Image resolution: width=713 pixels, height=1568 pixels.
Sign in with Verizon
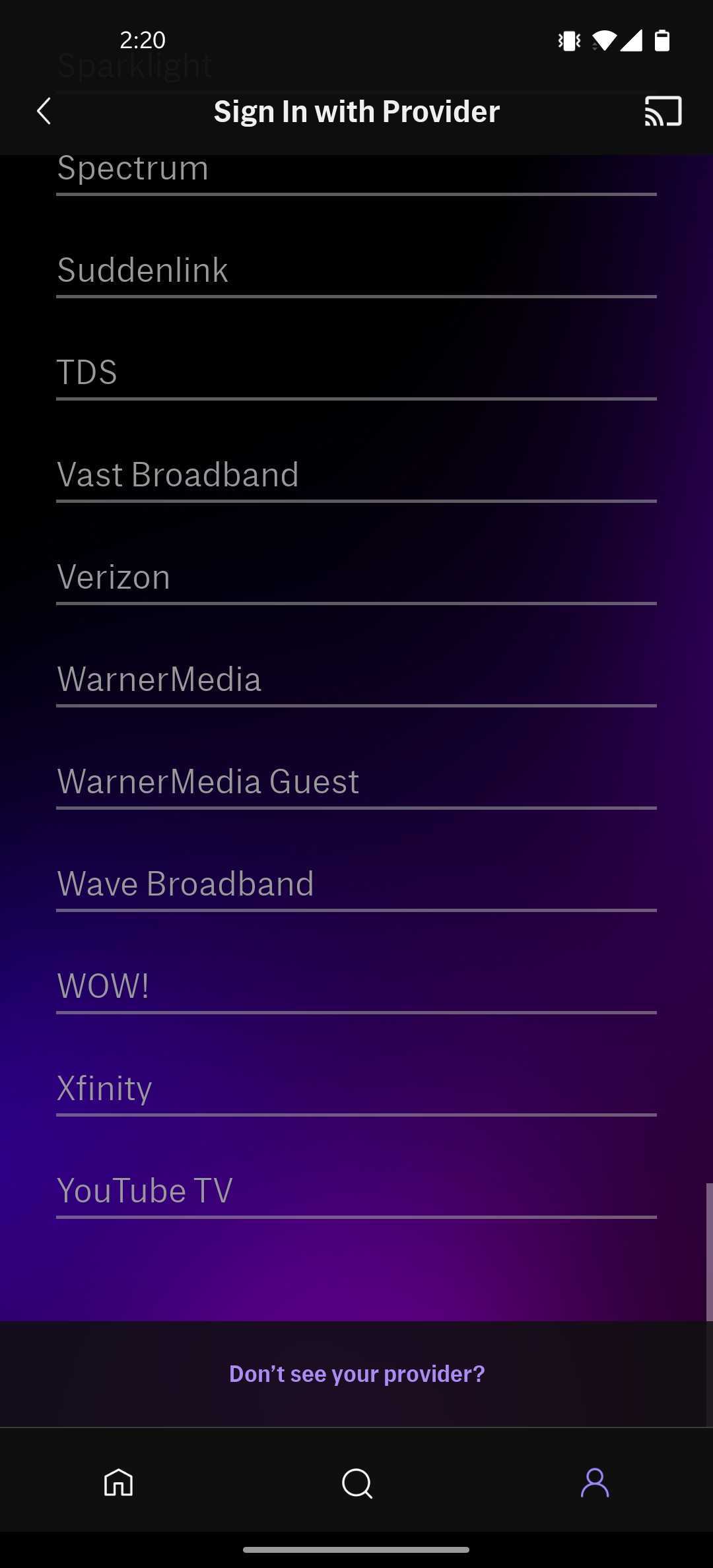point(356,577)
